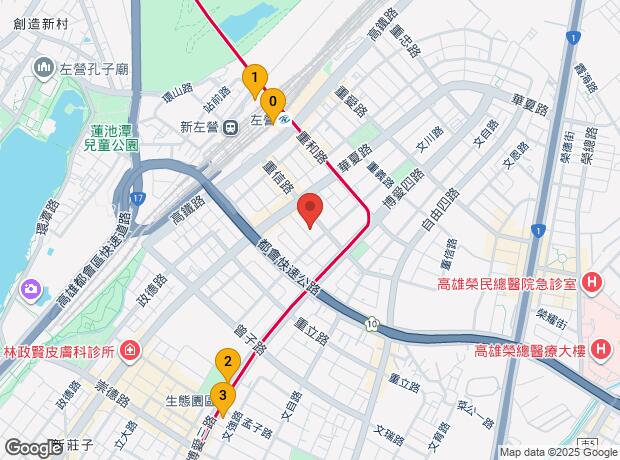
Task: Select the 林政賢皮膚科診所 clinic icon
Action: (x=131, y=350)
